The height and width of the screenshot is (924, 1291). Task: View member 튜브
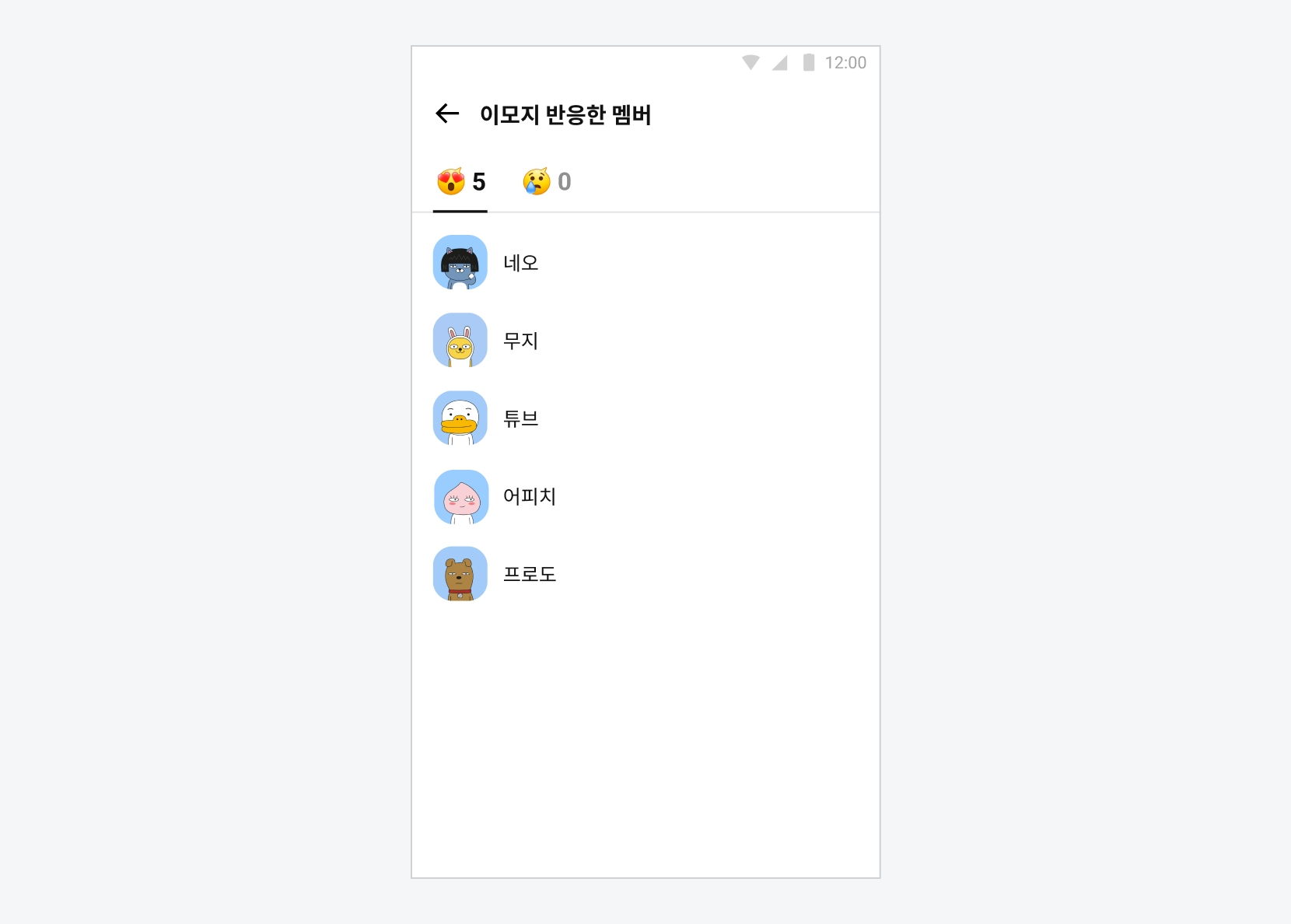520,418
